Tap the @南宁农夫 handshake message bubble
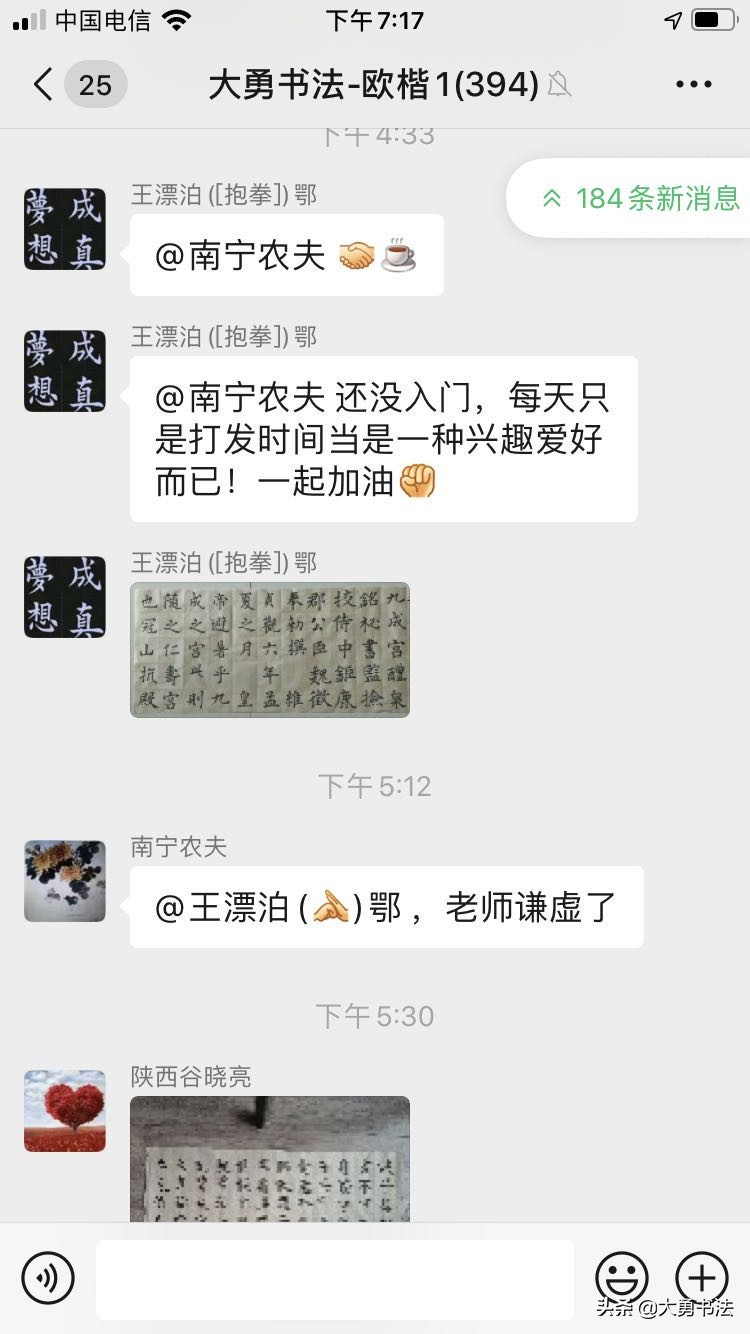The height and width of the screenshot is (1334, 750). [286, 255]
